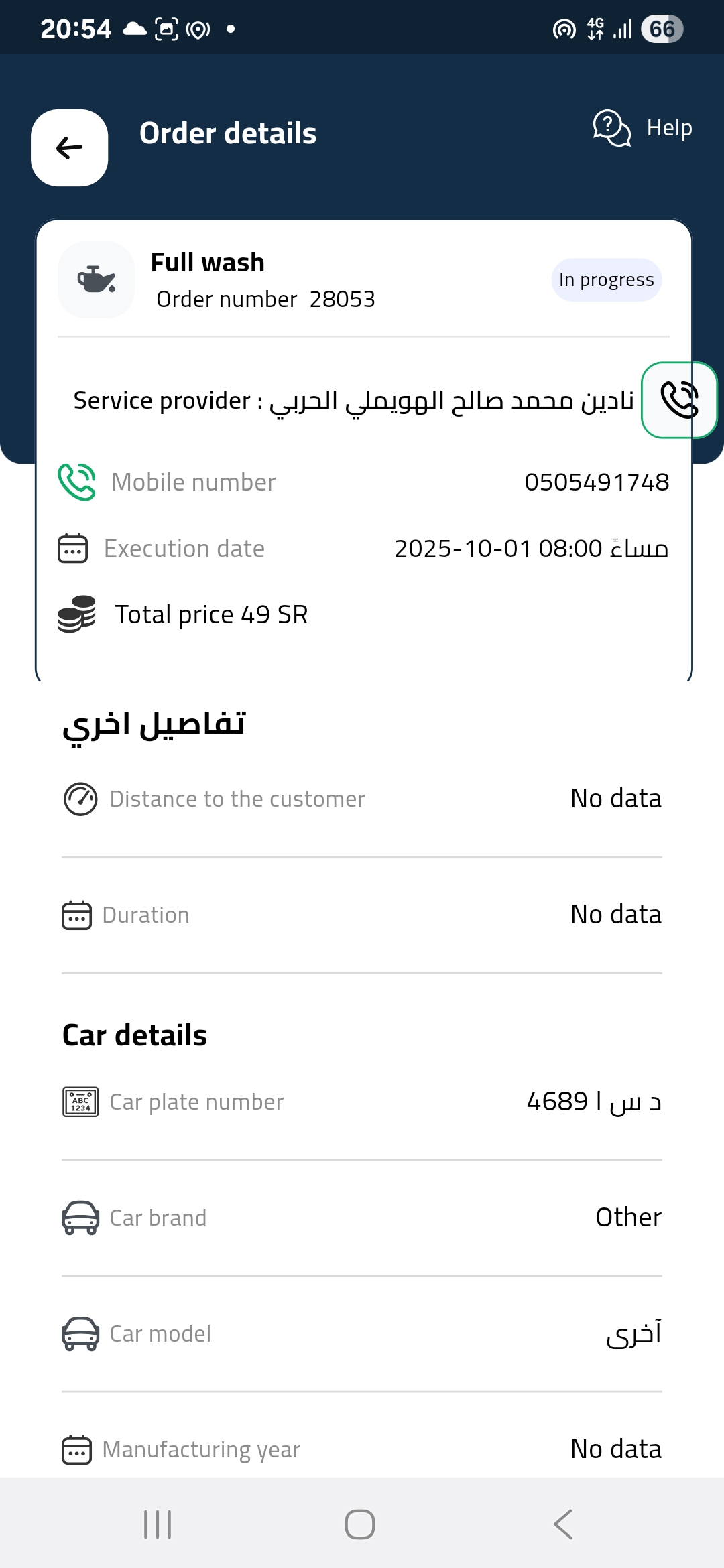
Task: Go to the system home screen
Action: (360, 1524)
